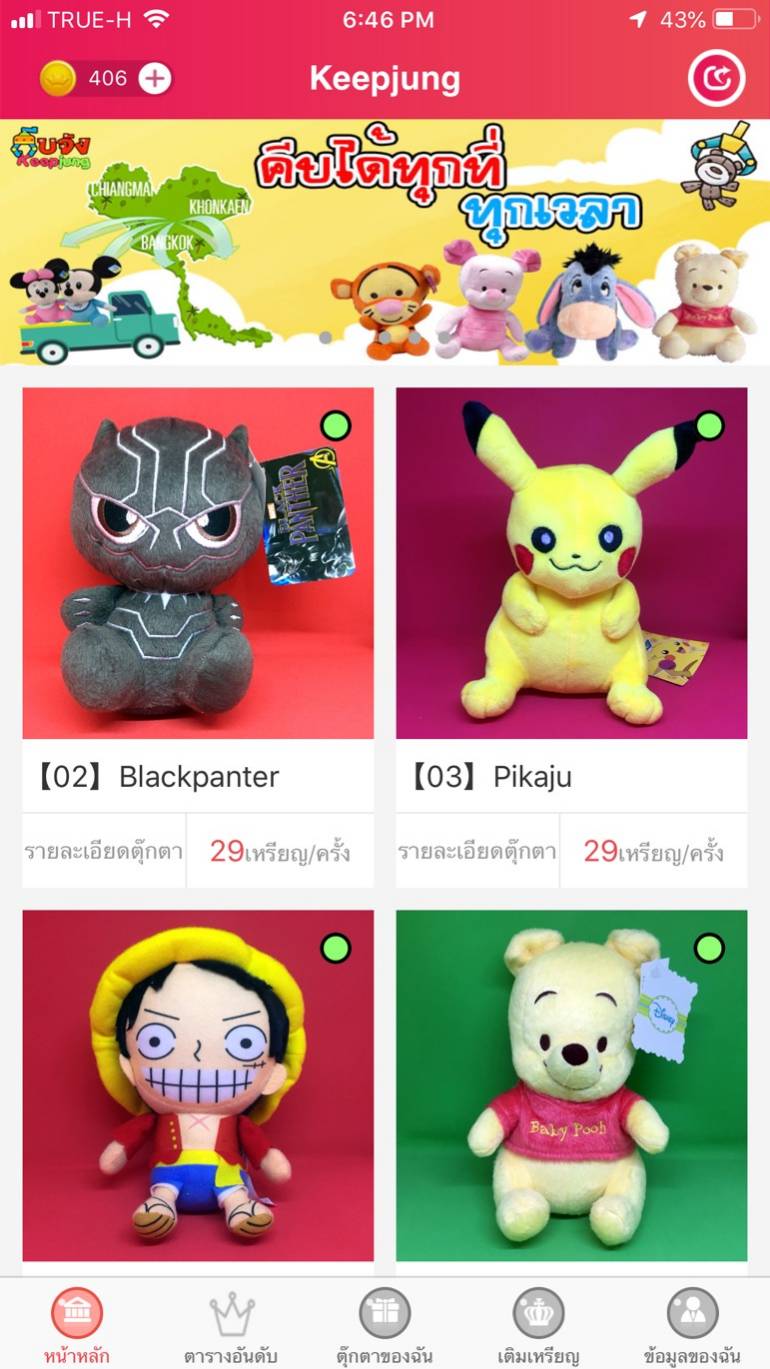Open the Baby Pooh doll tile

pyautogui.click(x=571, y=1085)
